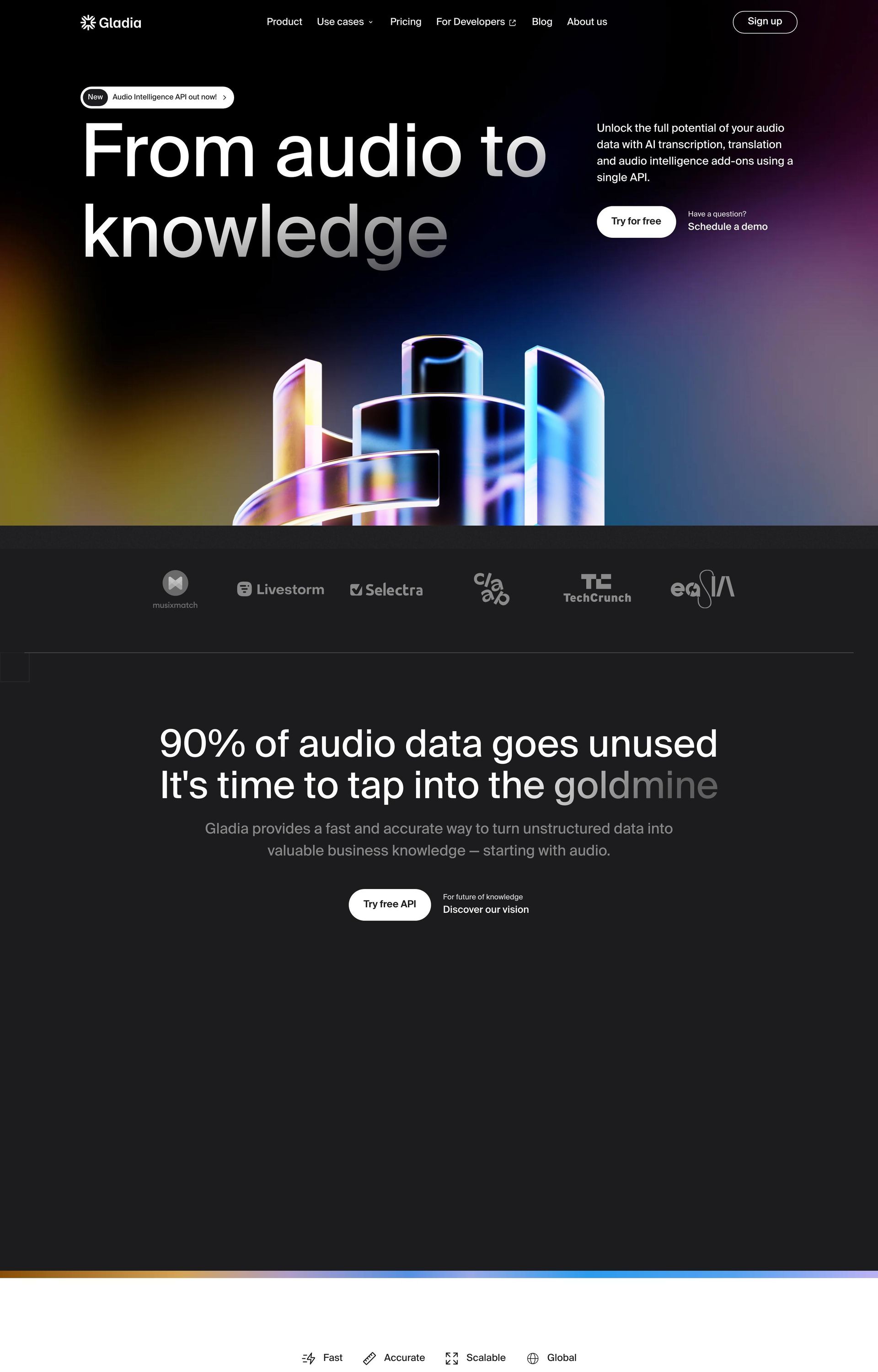Screen dimensions: 878x1372
Task: Switch to the Global tab
Action: tap(552, 1357)
